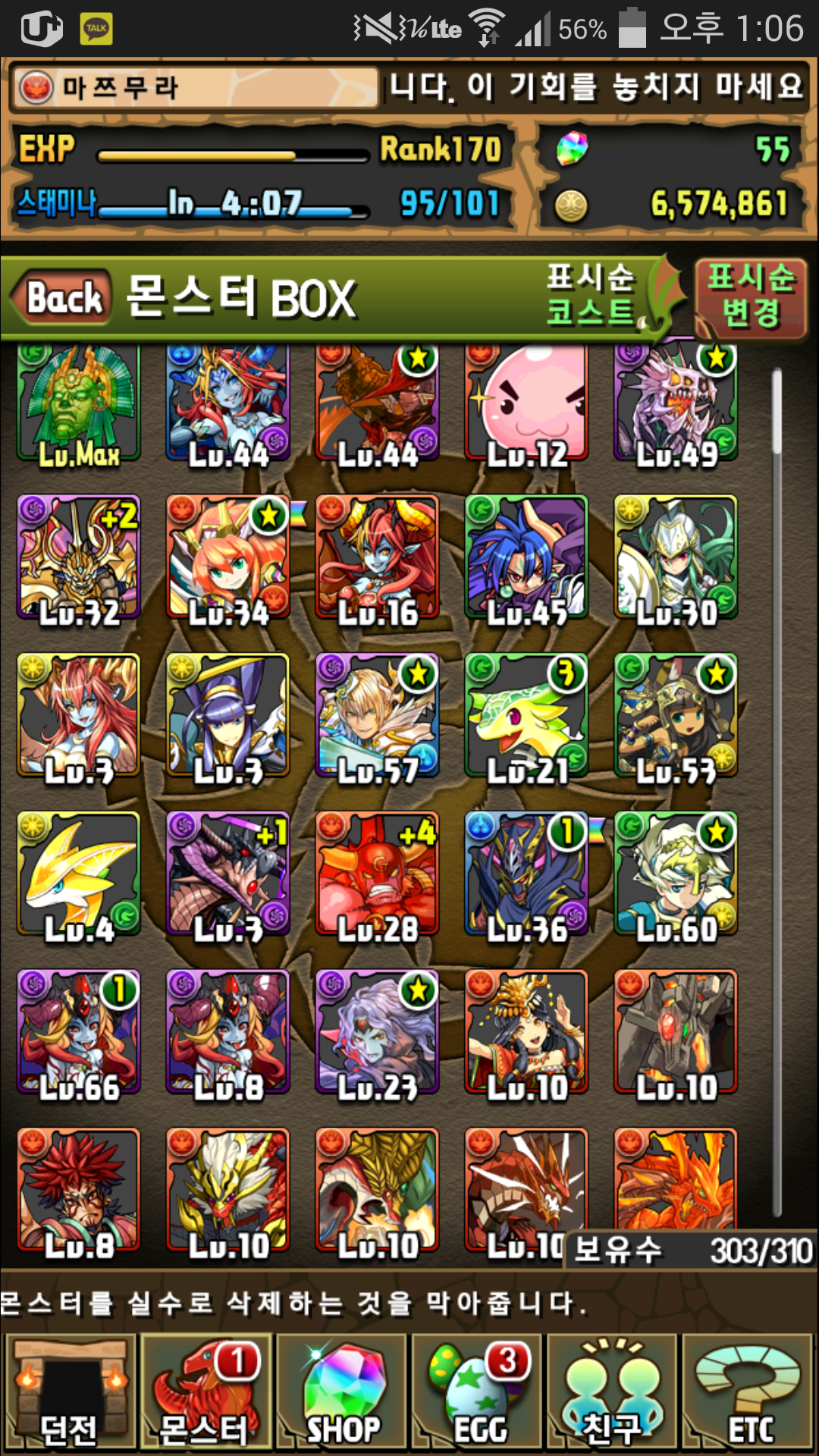Viewport: 819px width, 1456px height.
Task: Open the Lv.53 Egyptian goddess monster
Action: (x=676, y=716)
